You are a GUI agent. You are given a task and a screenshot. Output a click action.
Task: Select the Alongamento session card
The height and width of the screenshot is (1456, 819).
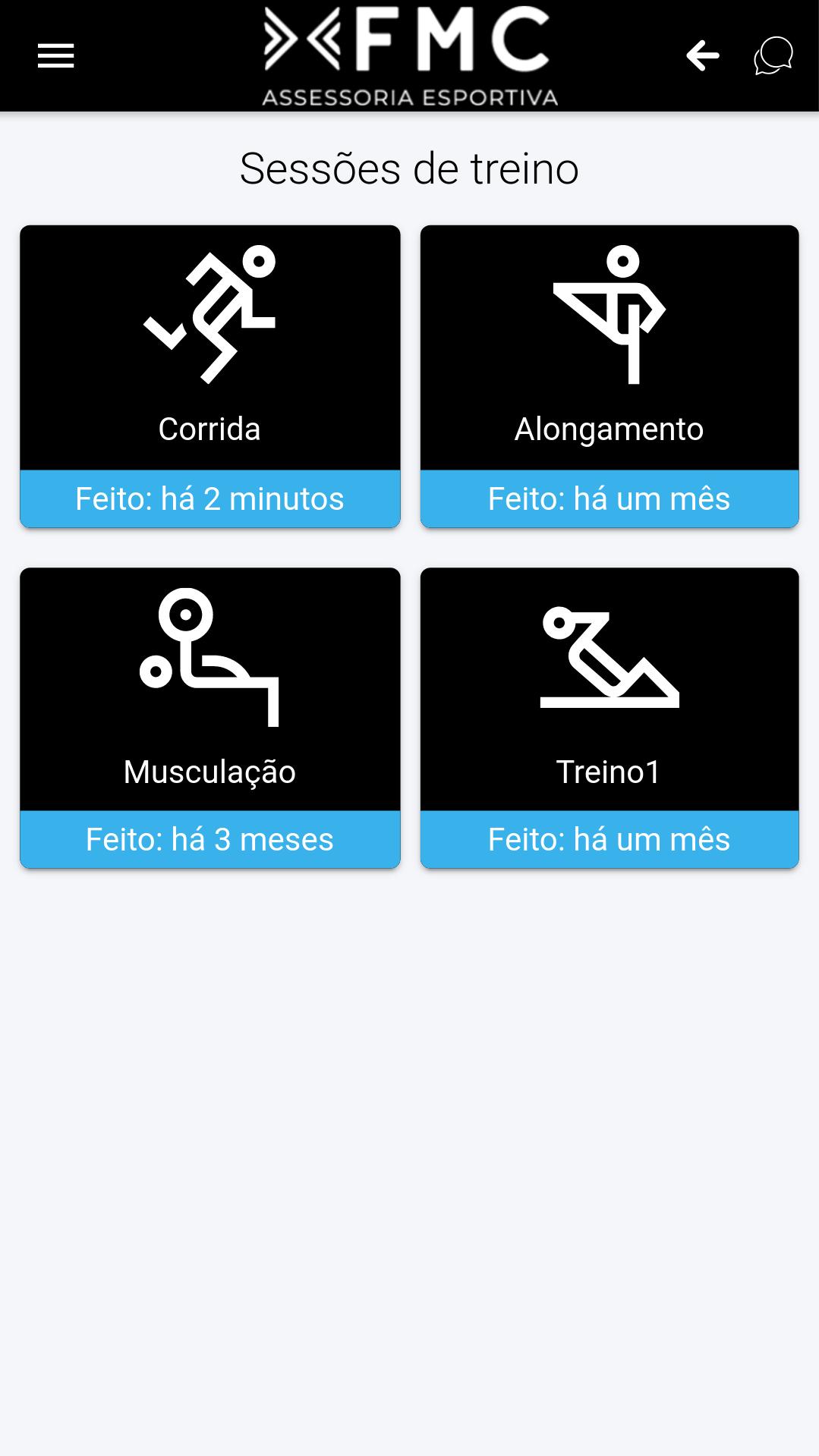tap(610, 376)
